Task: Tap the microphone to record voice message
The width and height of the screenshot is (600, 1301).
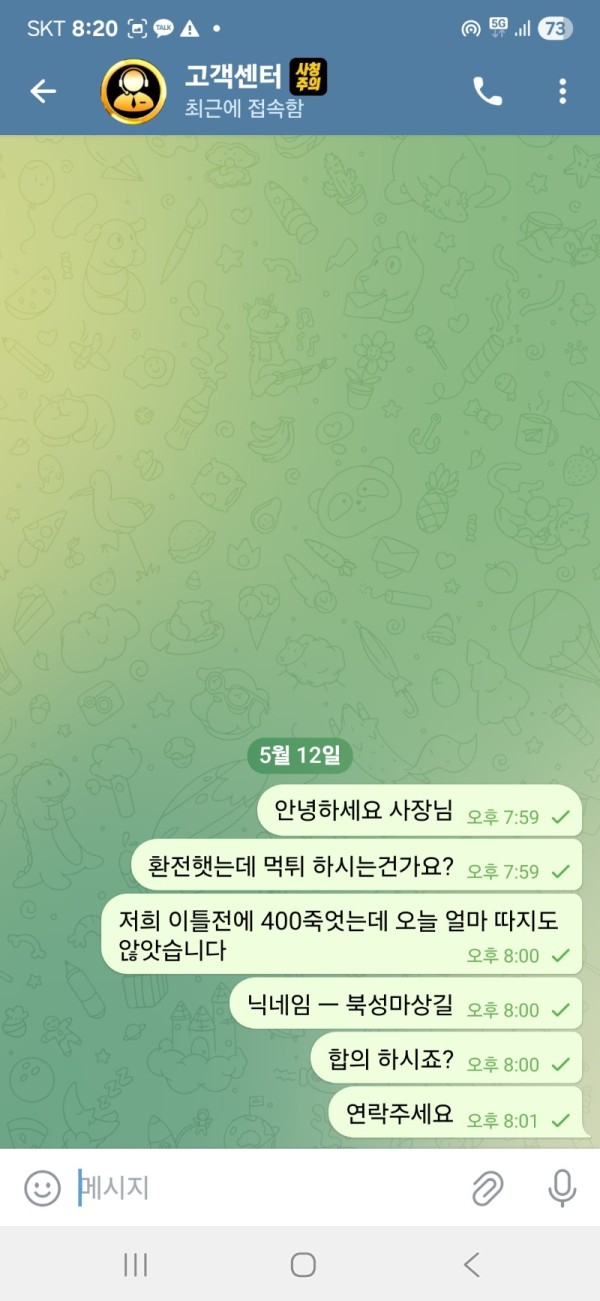Action: (562, 1188)
